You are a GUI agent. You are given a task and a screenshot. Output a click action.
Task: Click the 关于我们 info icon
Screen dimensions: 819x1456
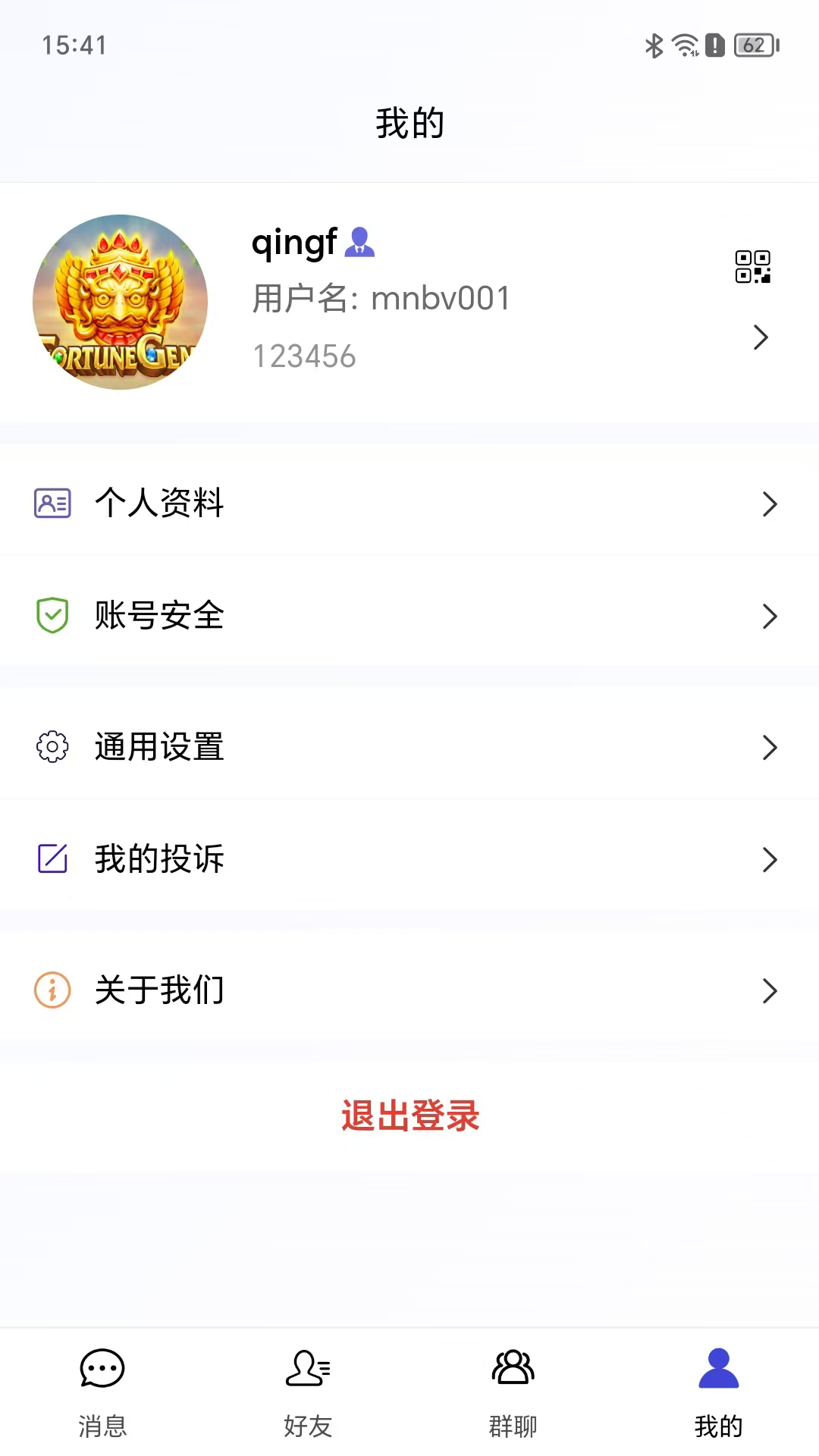tap(51, 990)
